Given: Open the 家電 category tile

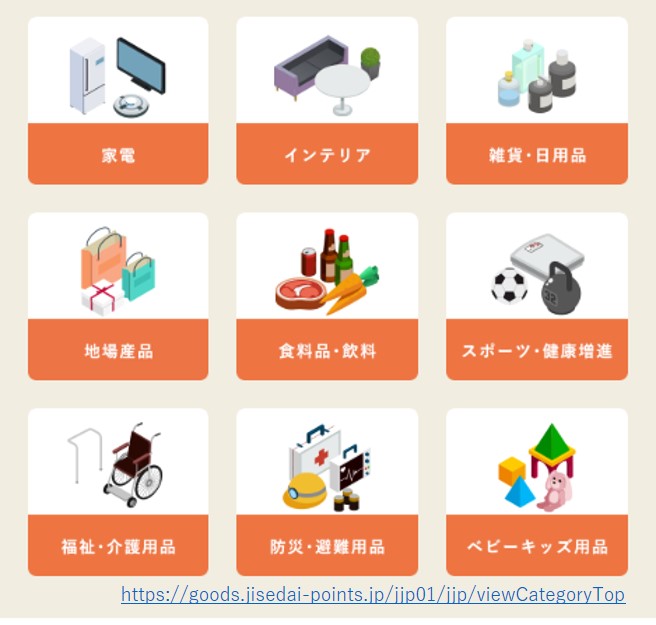Looking at the screenshot, I should tap(118, 100).
